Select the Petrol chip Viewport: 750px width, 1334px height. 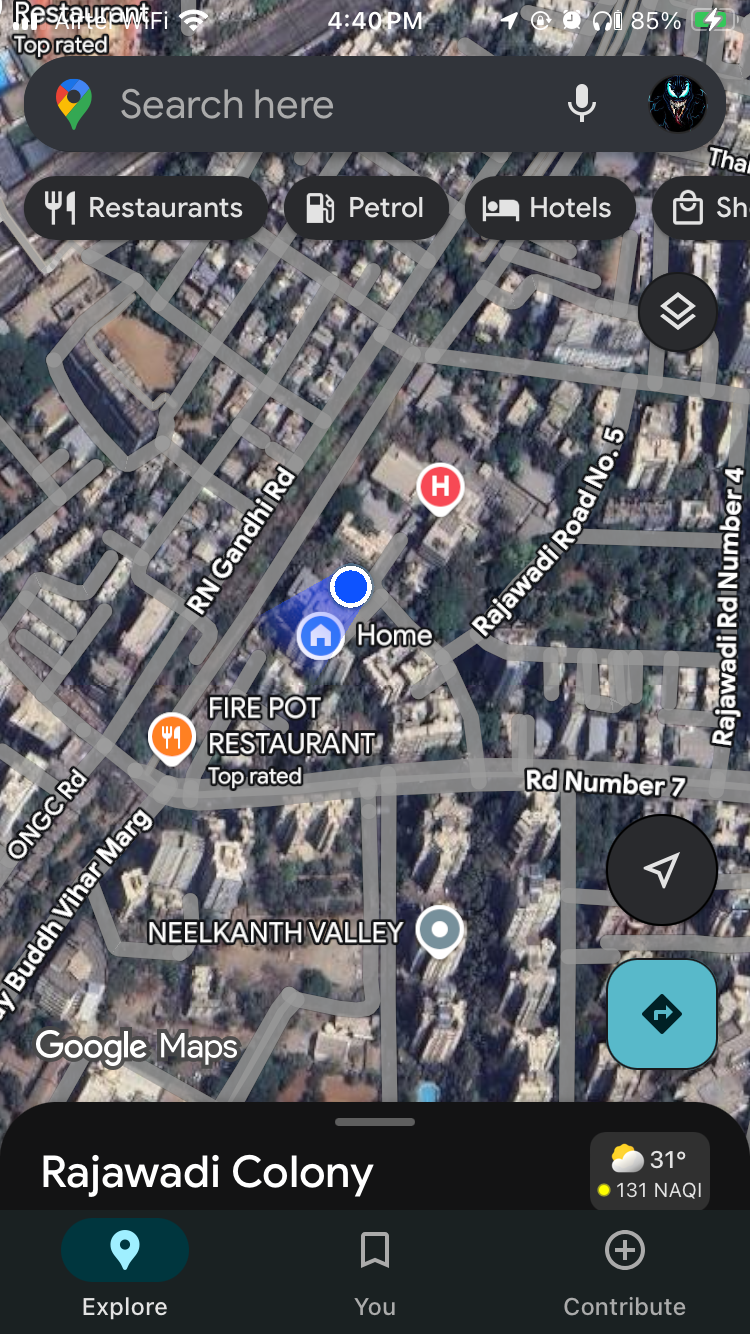point(365,208)
